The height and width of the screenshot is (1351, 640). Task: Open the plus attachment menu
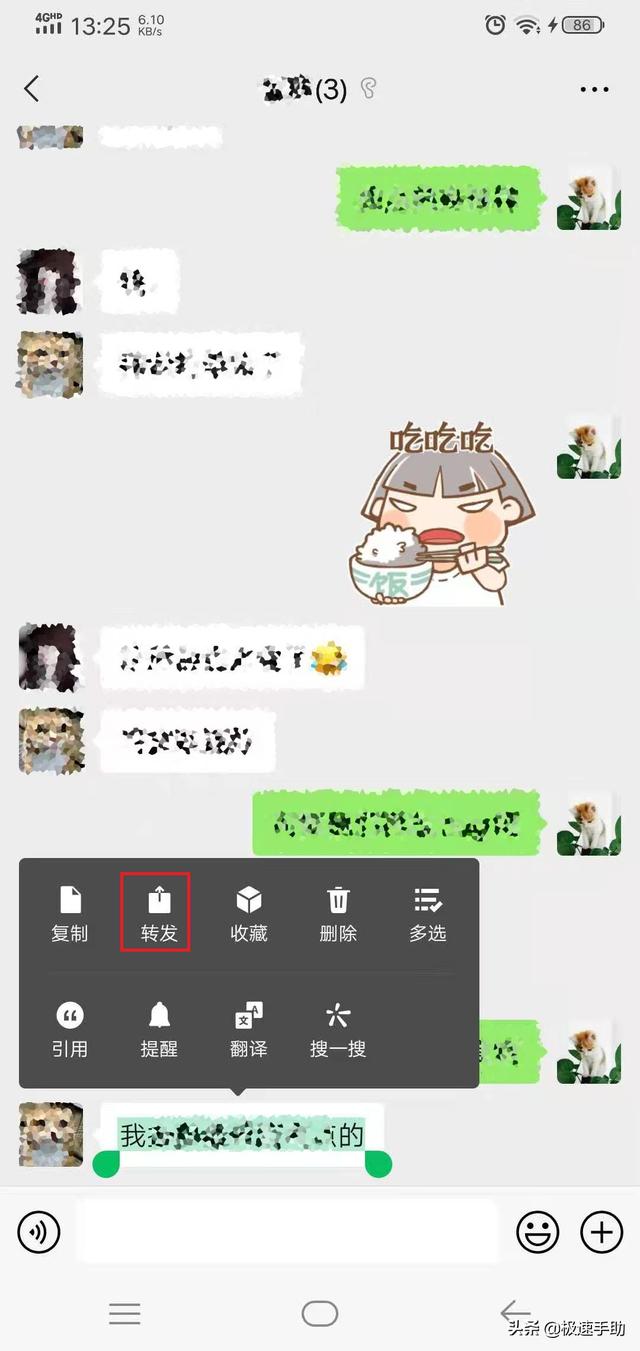[x=601, y=1232]
